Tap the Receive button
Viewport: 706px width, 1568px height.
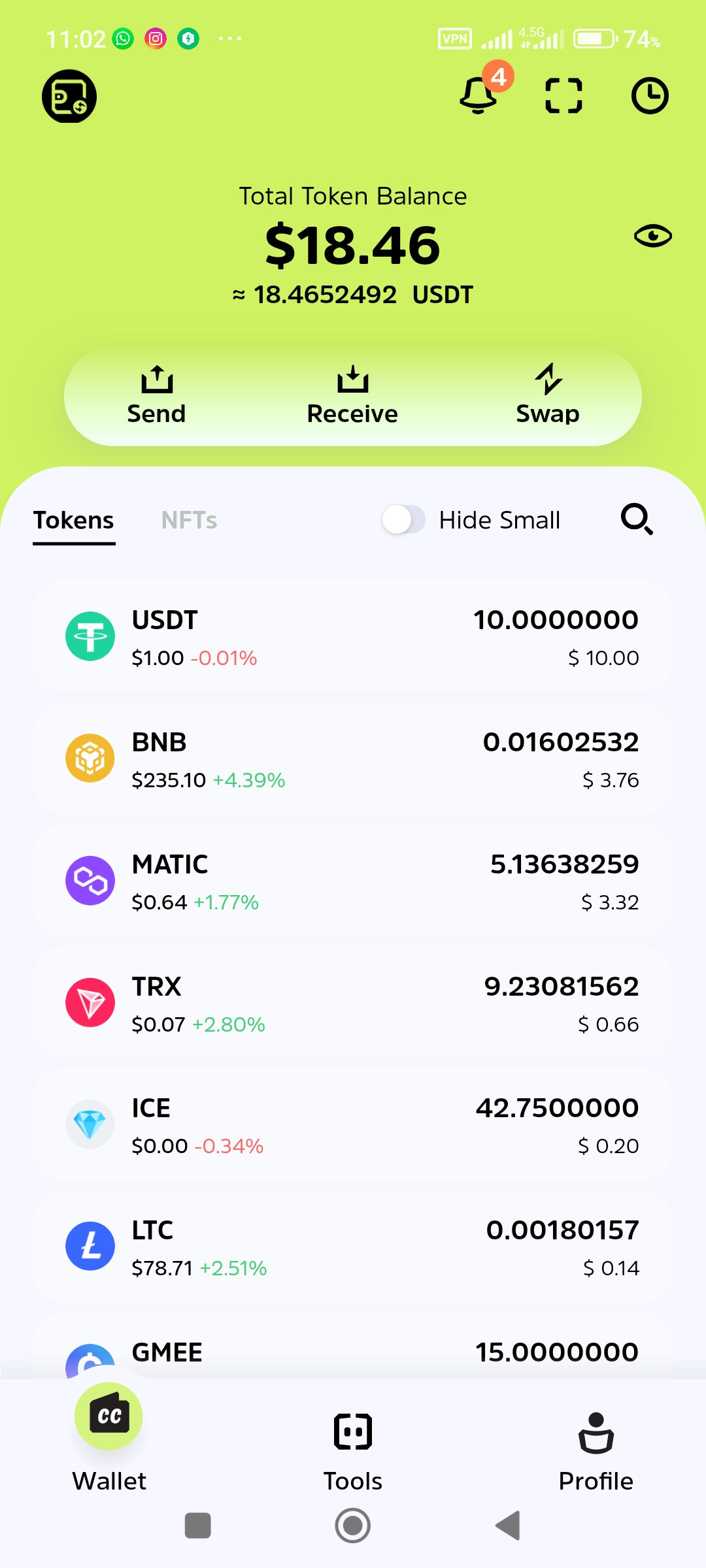(353, 396)
